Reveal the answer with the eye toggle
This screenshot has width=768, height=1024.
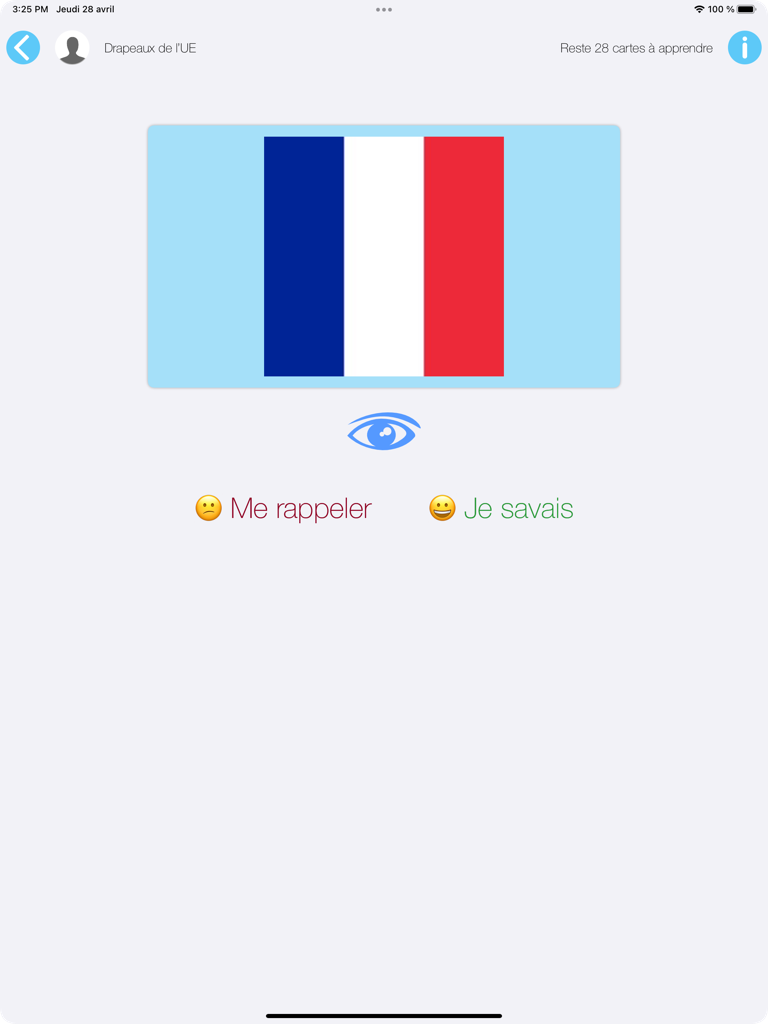pyautogui.click(x=383, y=431)
